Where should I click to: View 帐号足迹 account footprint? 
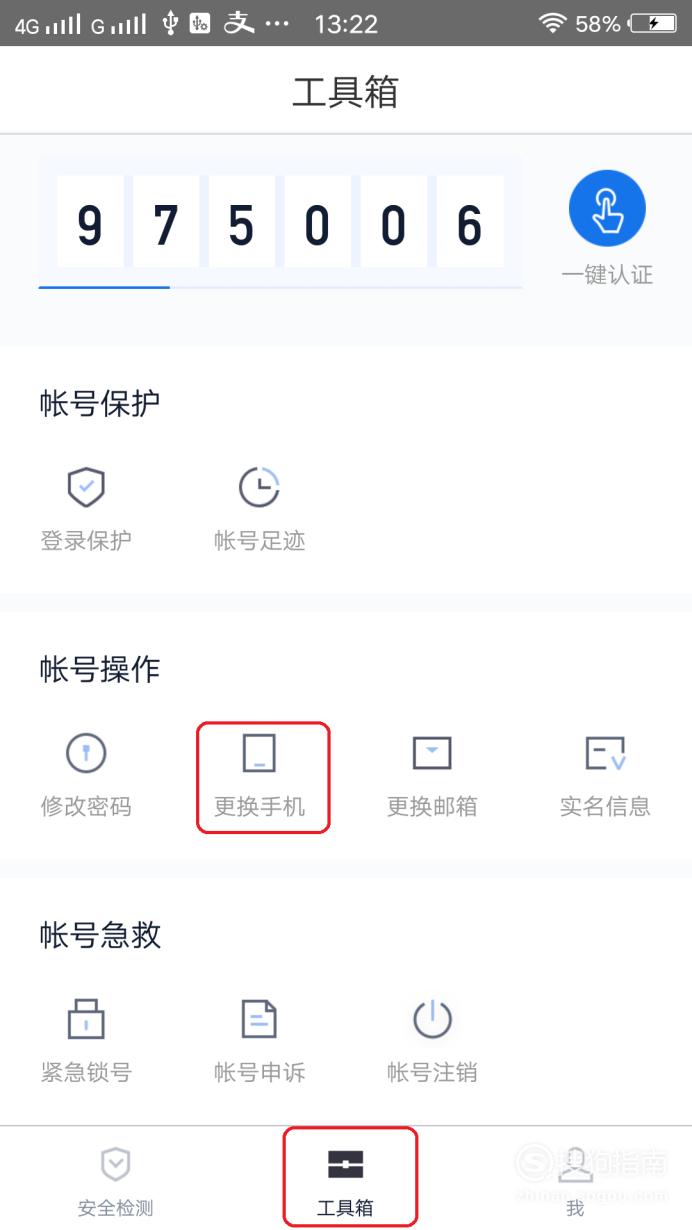point(259,509)
